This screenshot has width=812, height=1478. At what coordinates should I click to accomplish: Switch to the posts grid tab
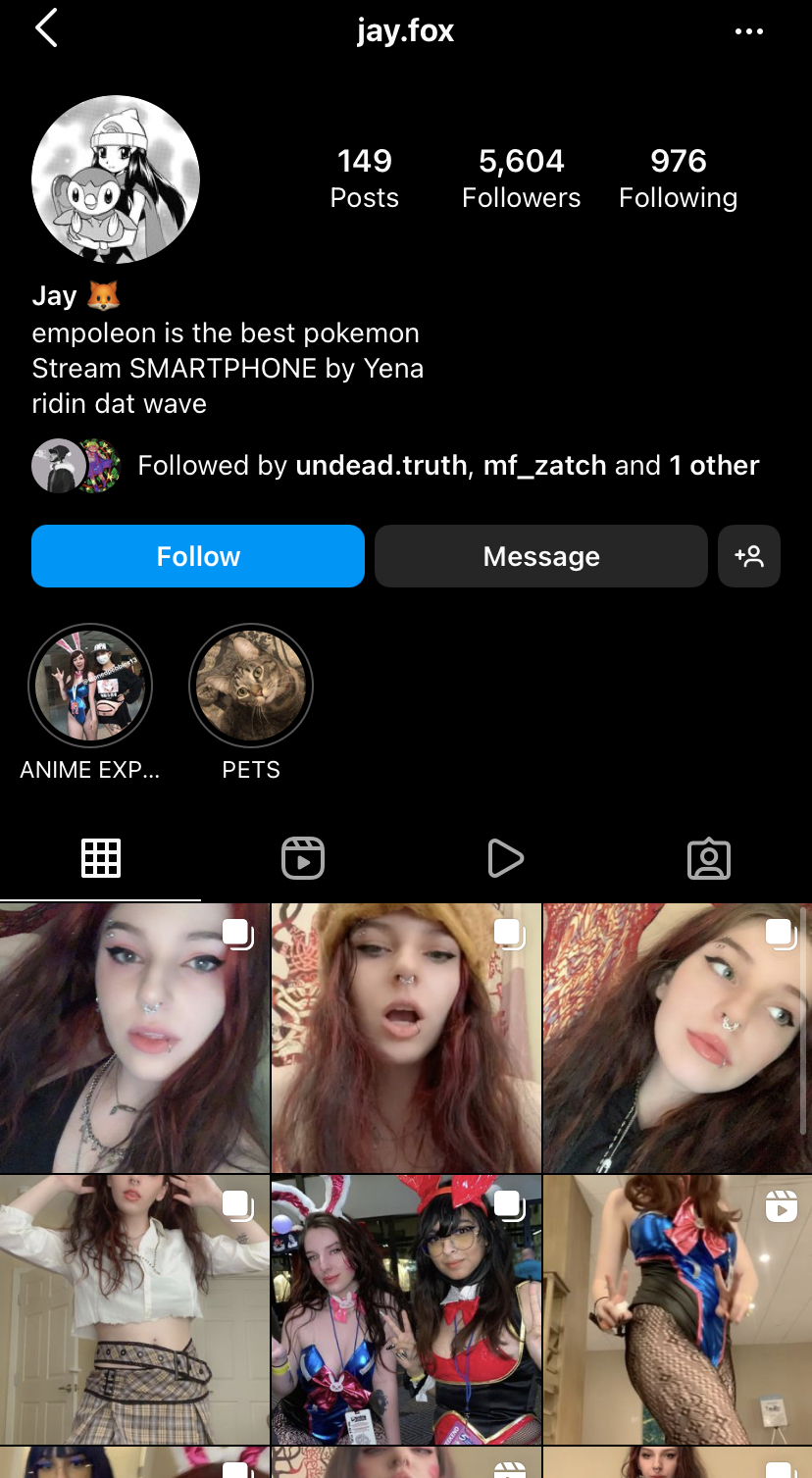point(101,858)
